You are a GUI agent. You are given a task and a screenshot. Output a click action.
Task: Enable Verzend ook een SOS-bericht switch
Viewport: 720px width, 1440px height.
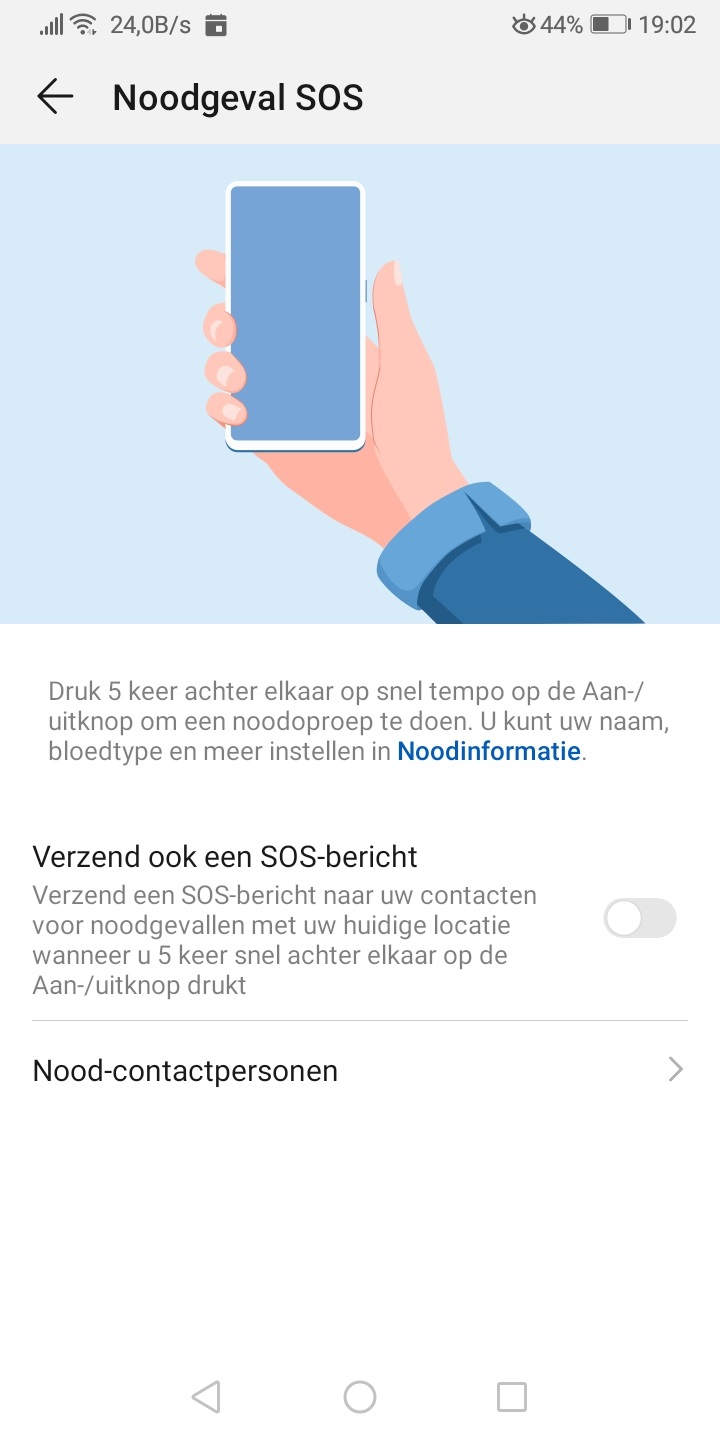pos(640,918)
